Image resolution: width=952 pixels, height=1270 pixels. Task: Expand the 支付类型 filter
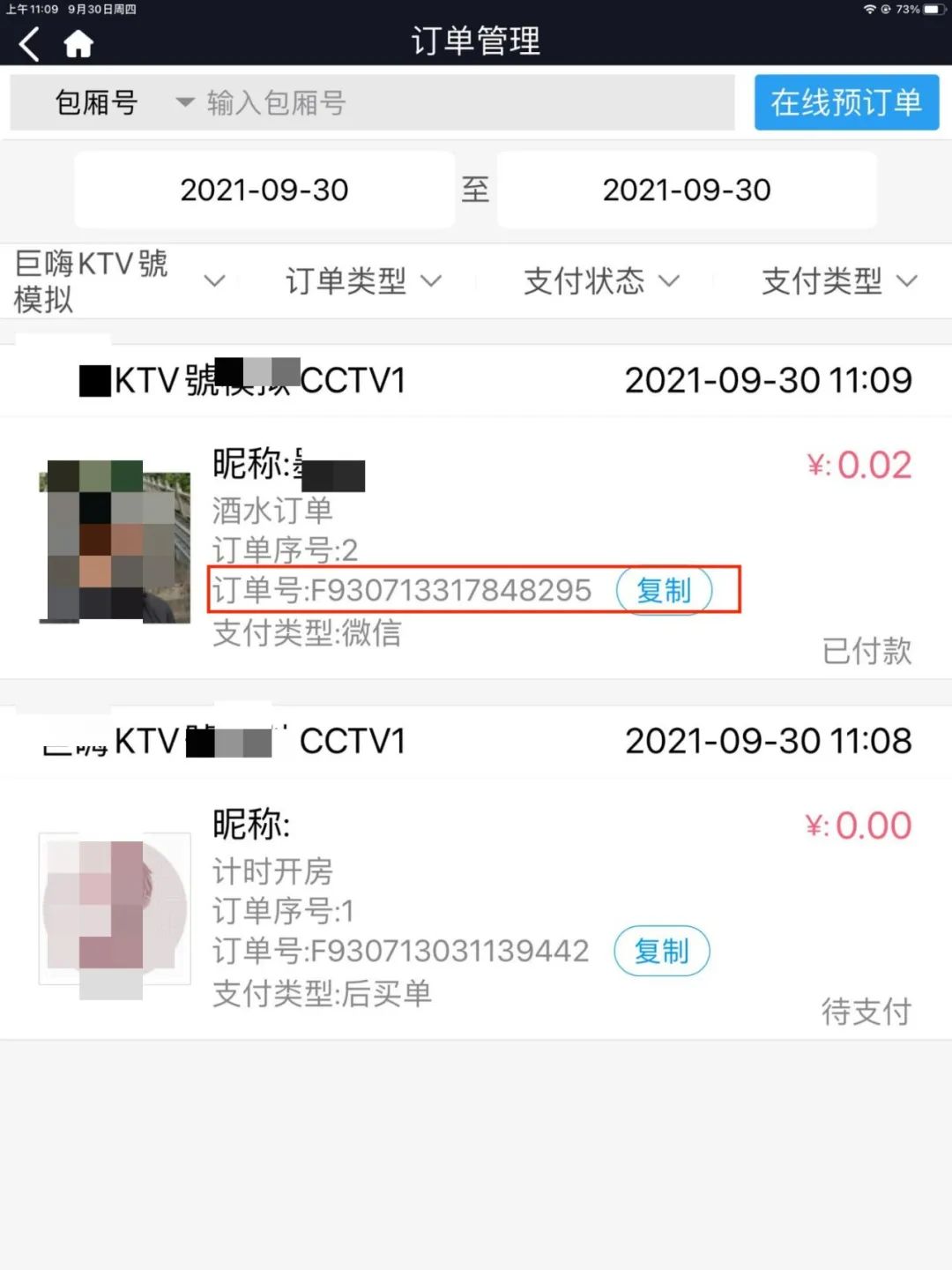point(838,281)
